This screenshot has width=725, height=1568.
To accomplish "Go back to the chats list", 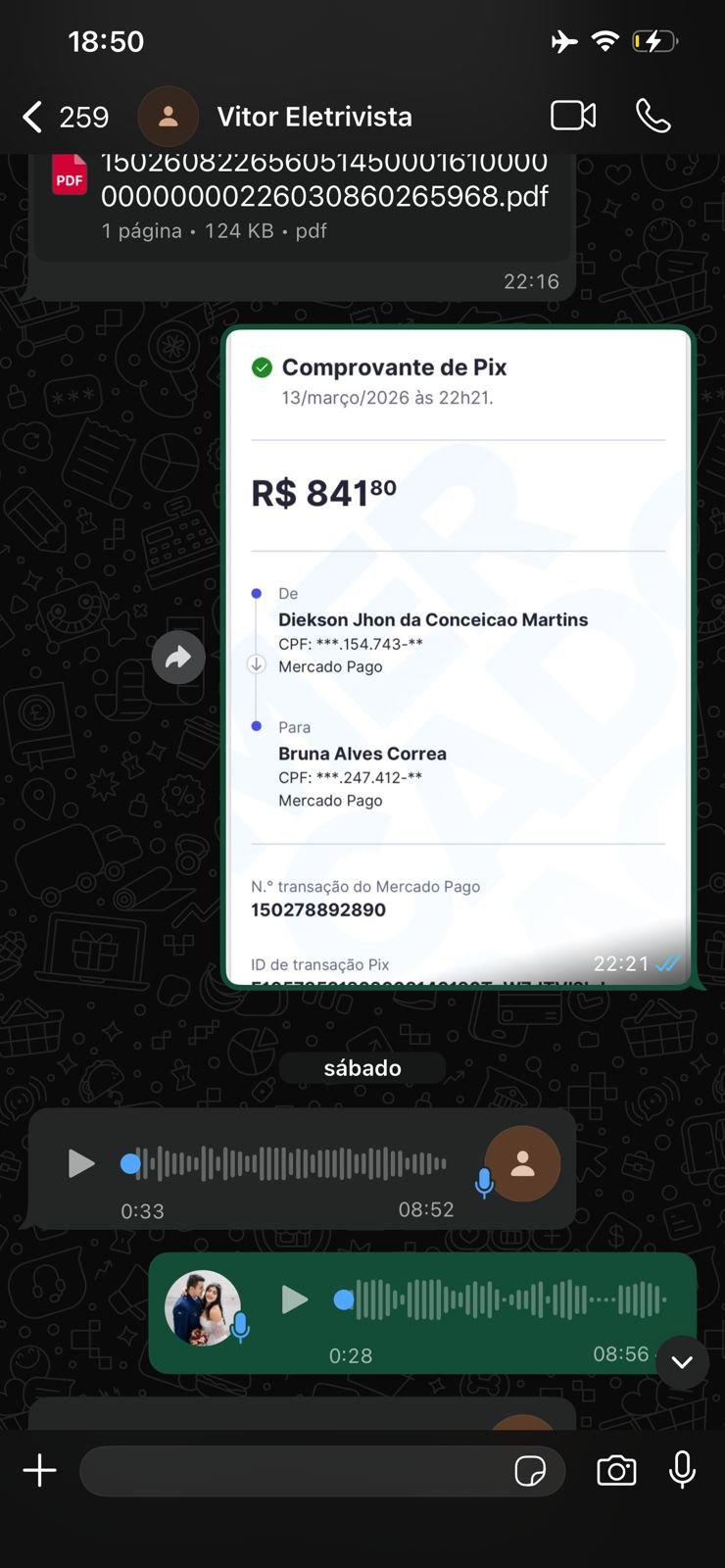I will point(33,117).
